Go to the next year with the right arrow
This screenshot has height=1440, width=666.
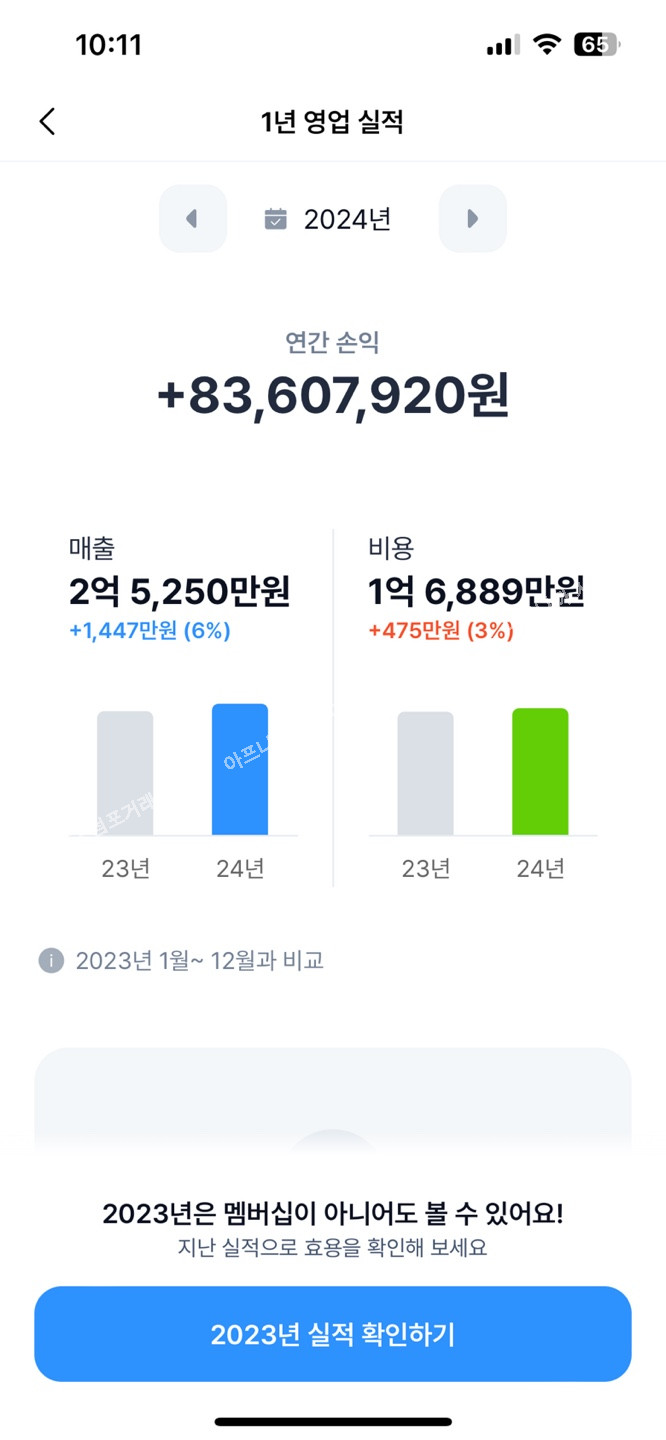coord(472,219)
